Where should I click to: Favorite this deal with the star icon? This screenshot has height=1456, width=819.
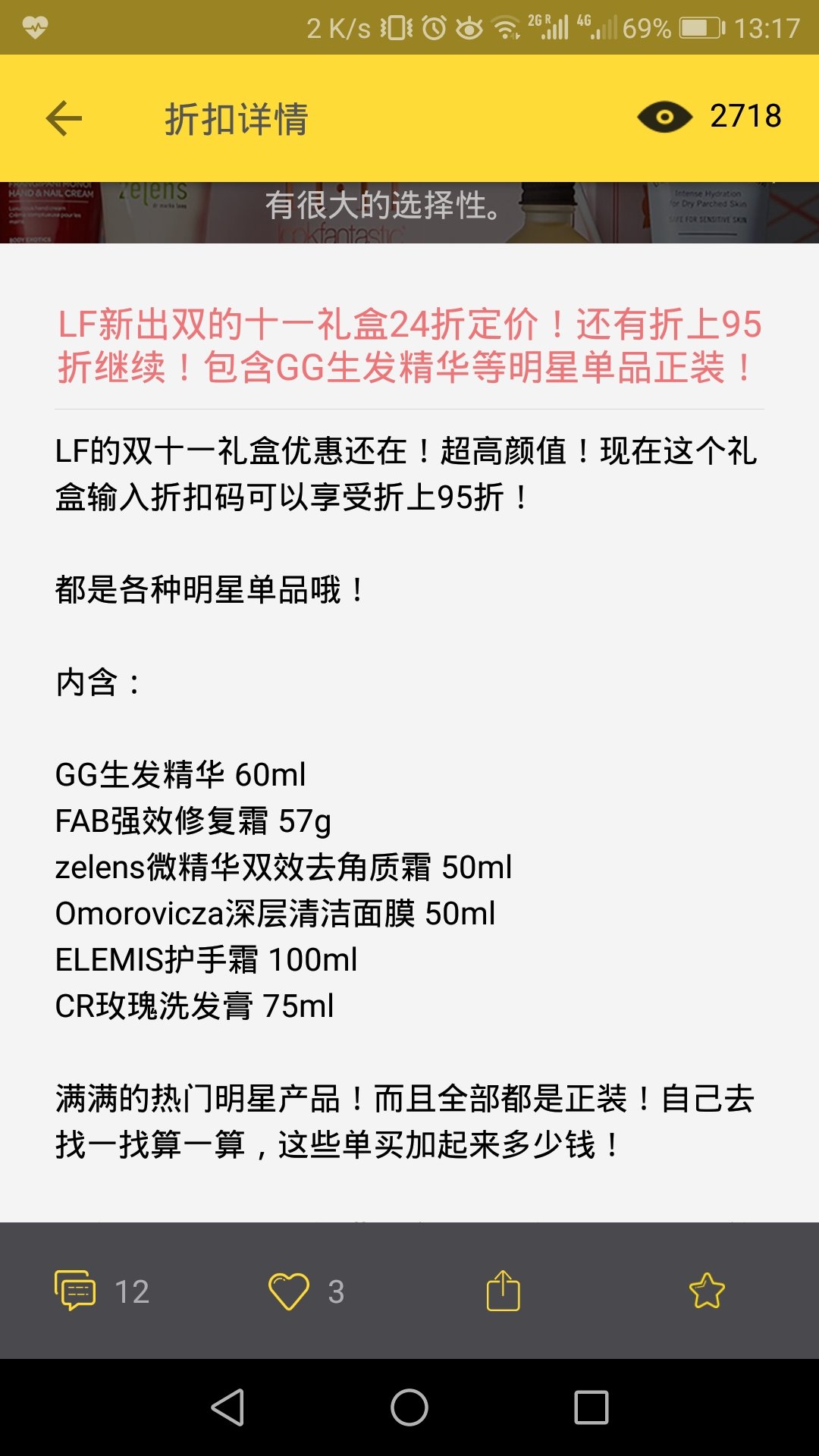click(707, 1291)
